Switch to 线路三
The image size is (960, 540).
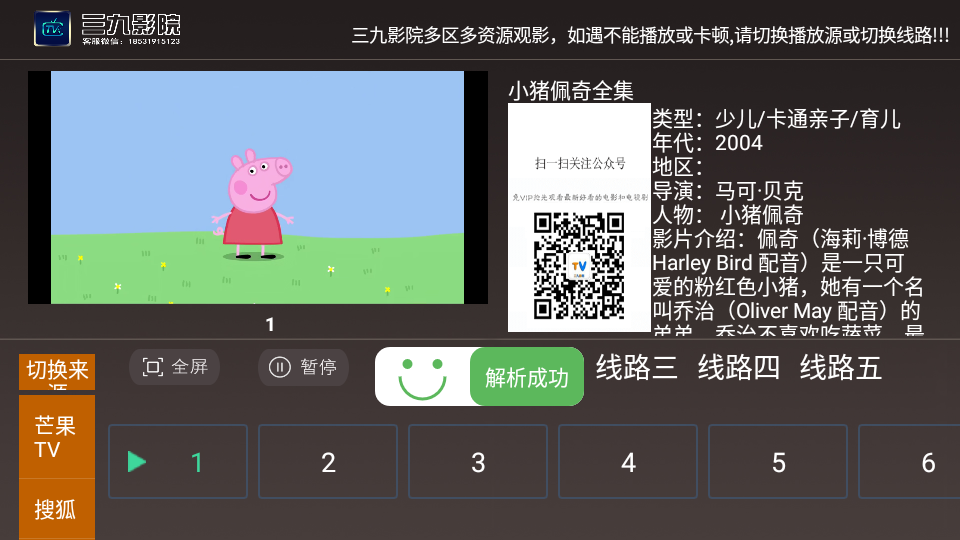pyautogui.click(x=637, y=368)
